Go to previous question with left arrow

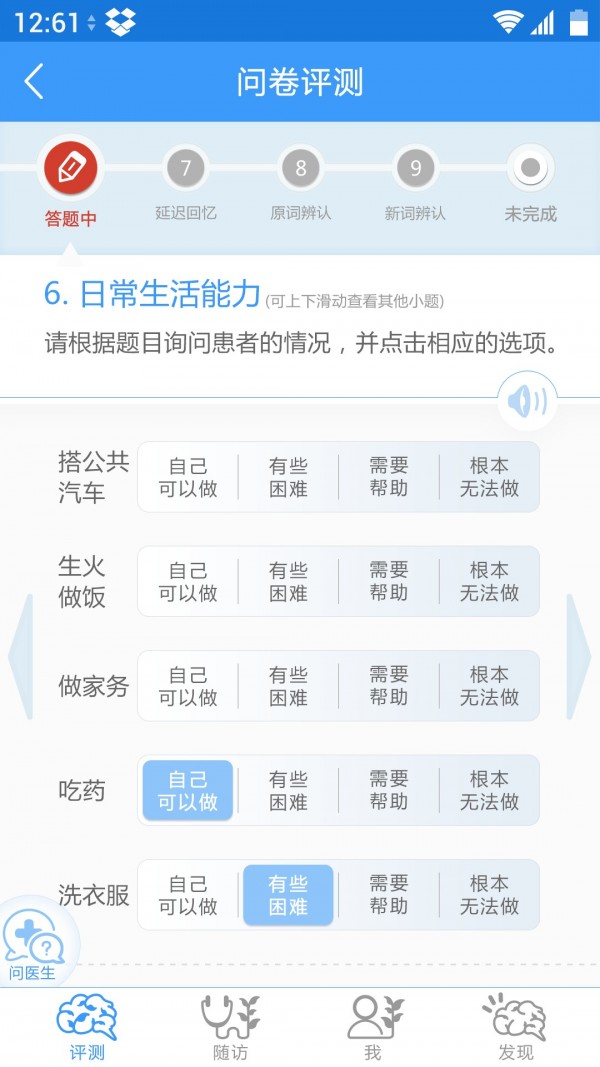[x=21, y=657]
